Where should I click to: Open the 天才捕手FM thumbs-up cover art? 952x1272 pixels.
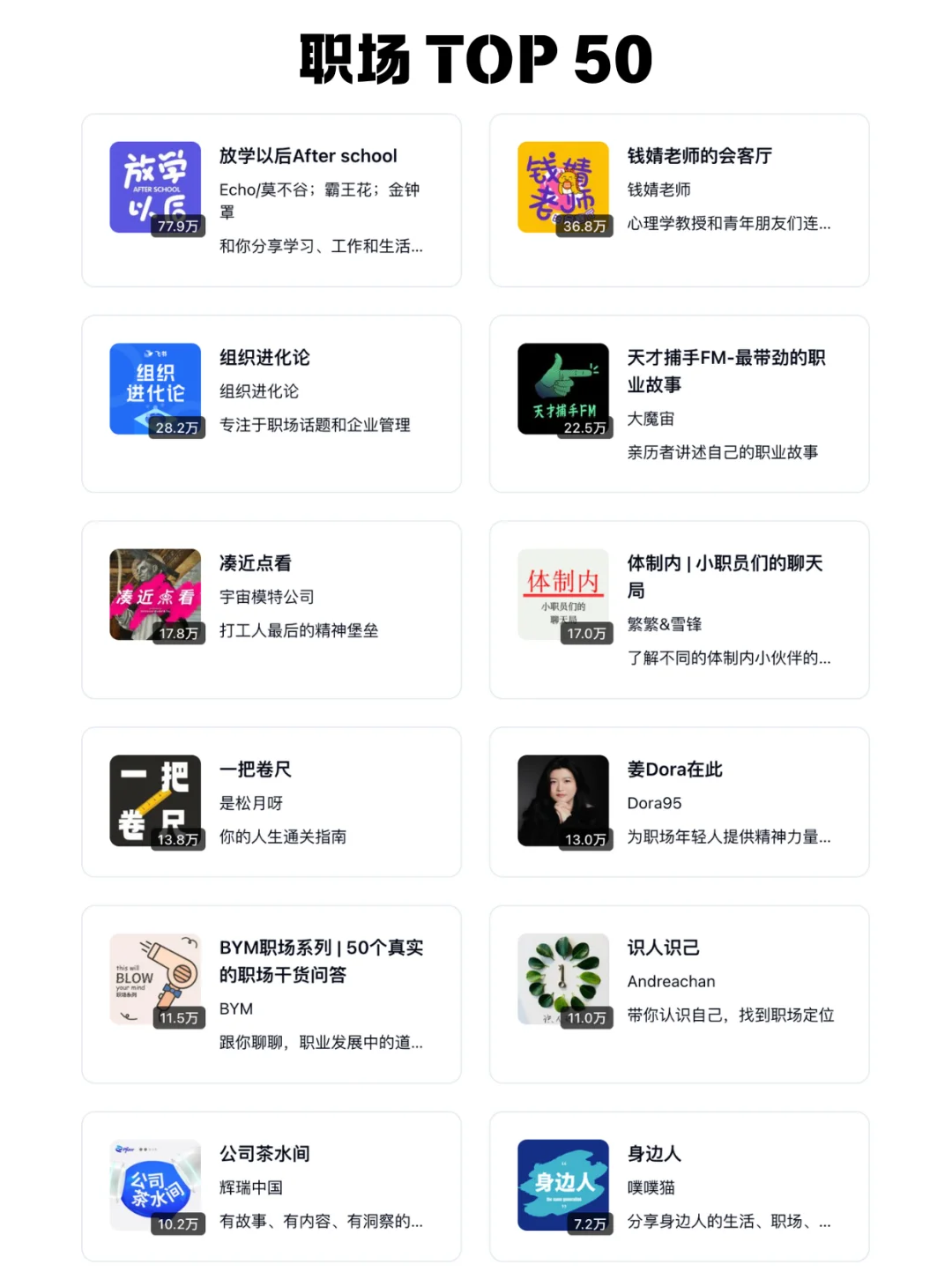click(x=562, y=389)
